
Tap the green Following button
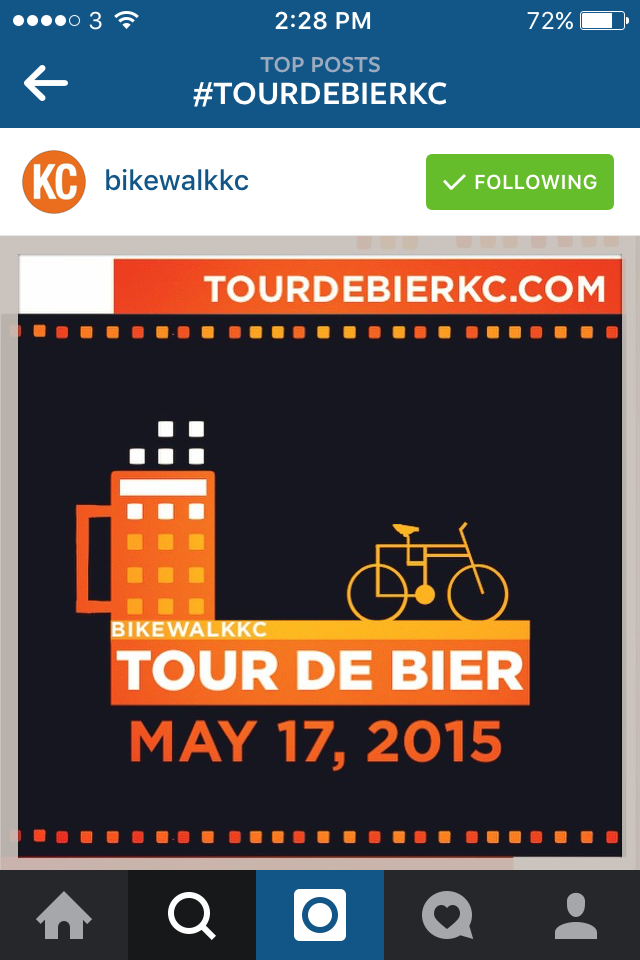pyautogui.click(x=519, y=182)
